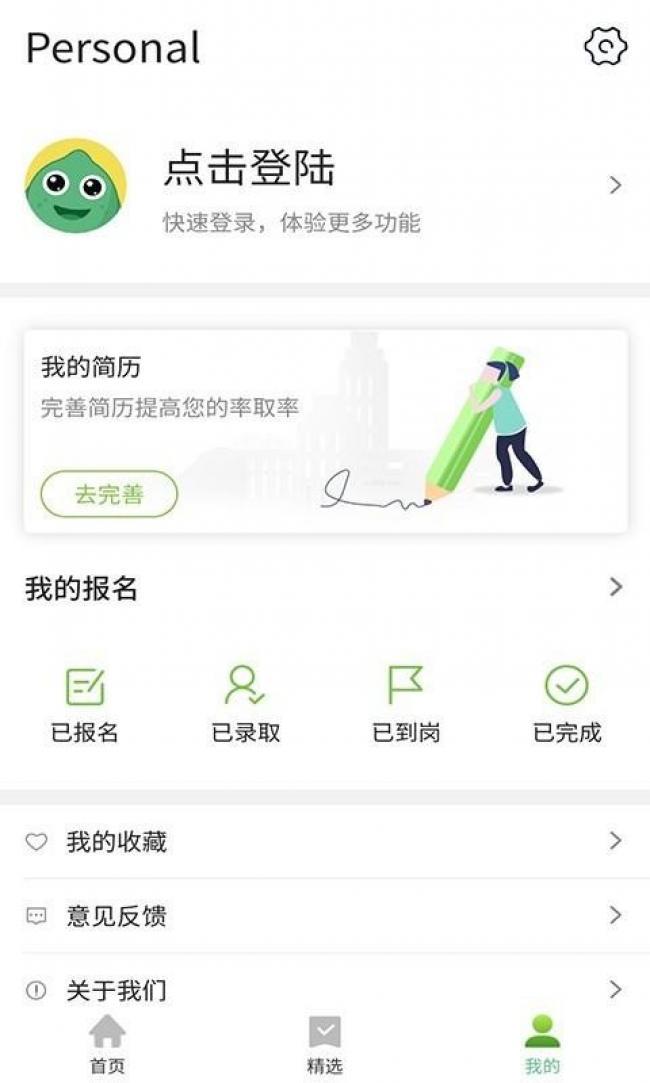Tap the green frog avatar
This screenshot has height=1083, width=650.
pos(76,186)
